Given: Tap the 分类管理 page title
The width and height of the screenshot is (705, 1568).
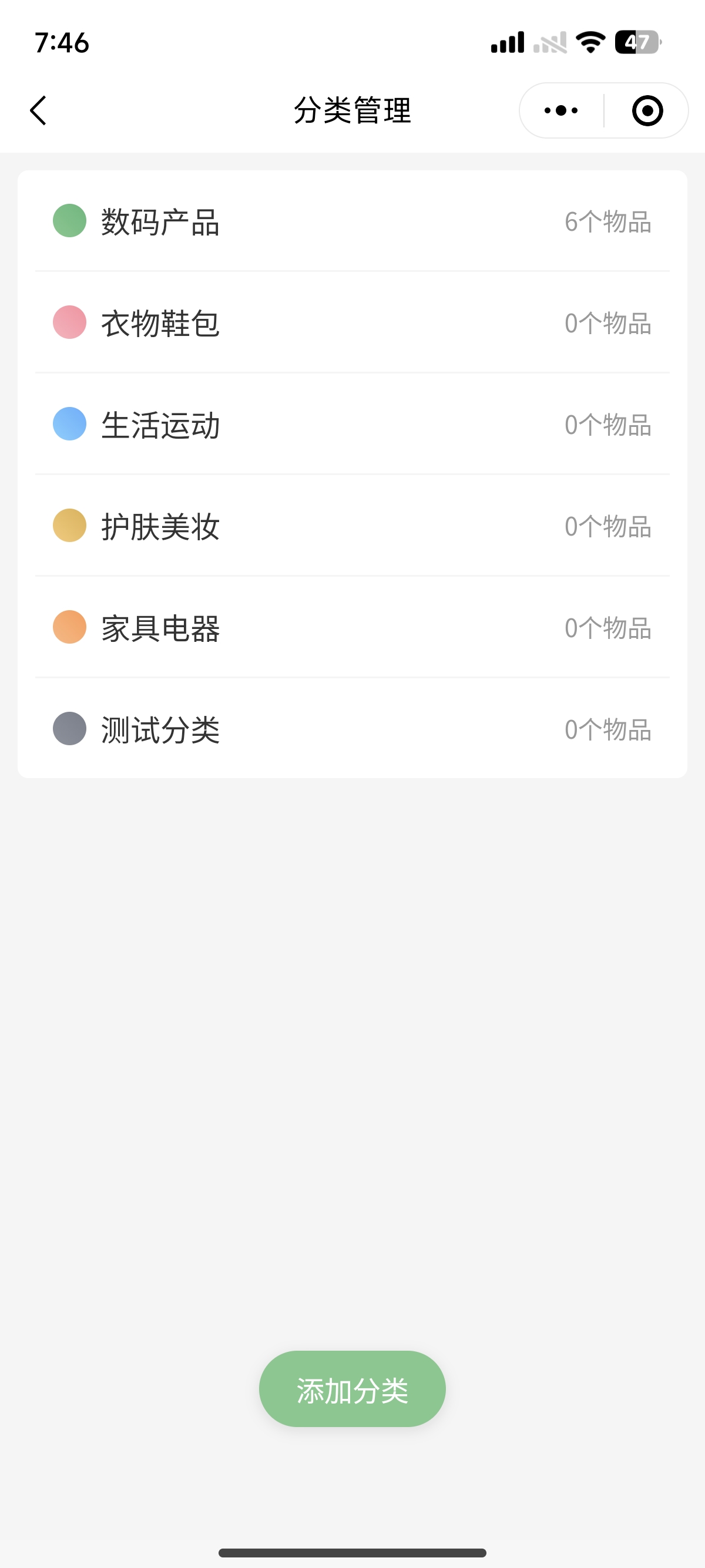Looking at the screenshot, I should point(352,110).
